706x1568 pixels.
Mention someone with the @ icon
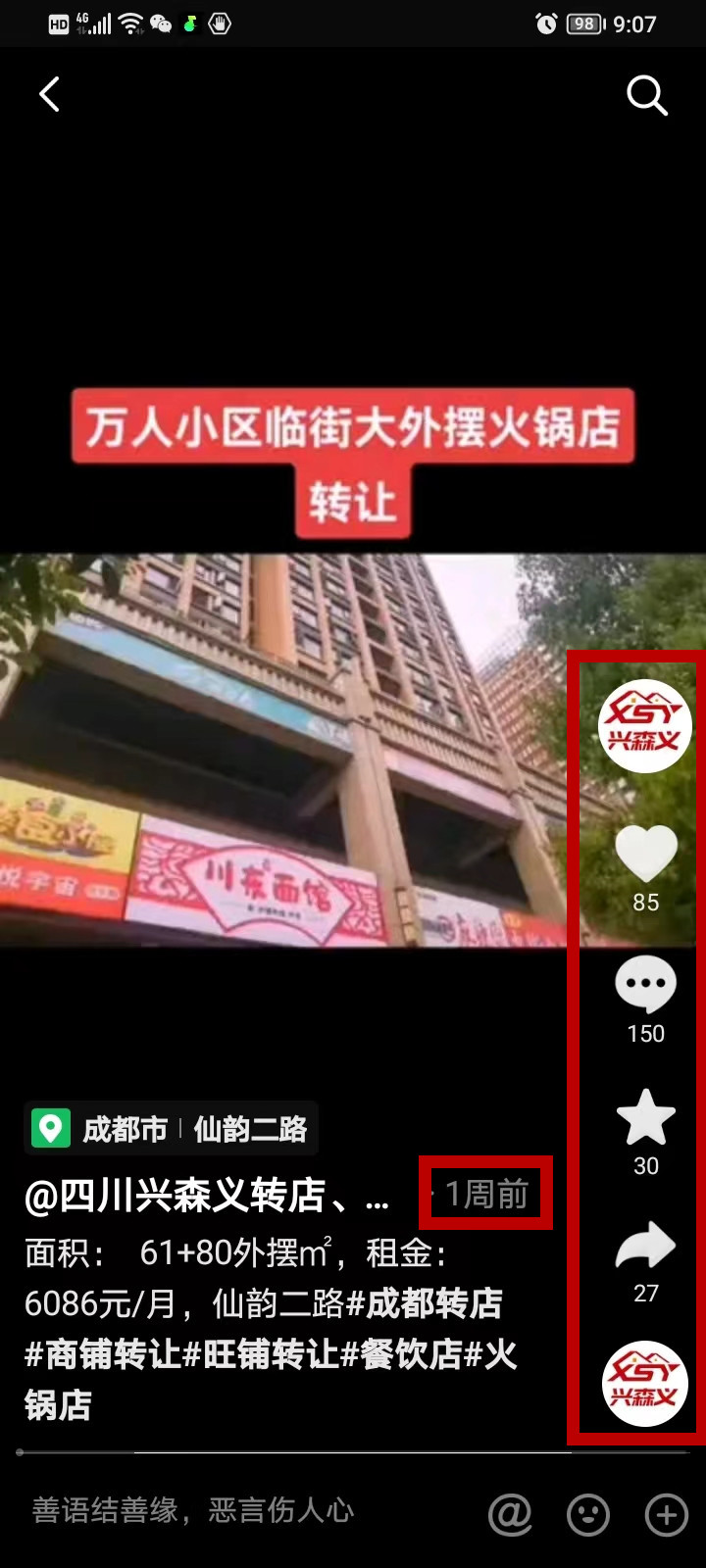pos(510,1514)
